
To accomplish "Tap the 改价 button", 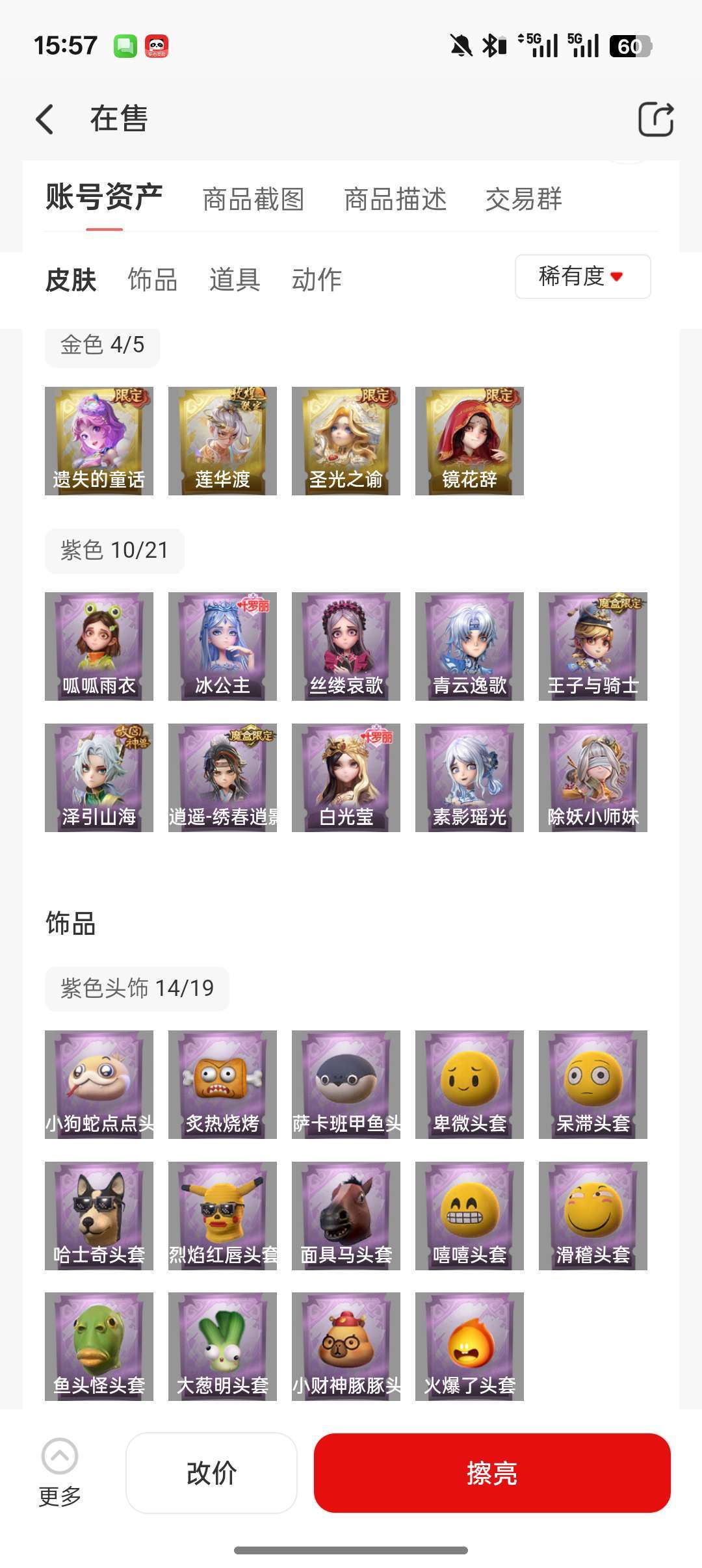I will [211, 1473].
